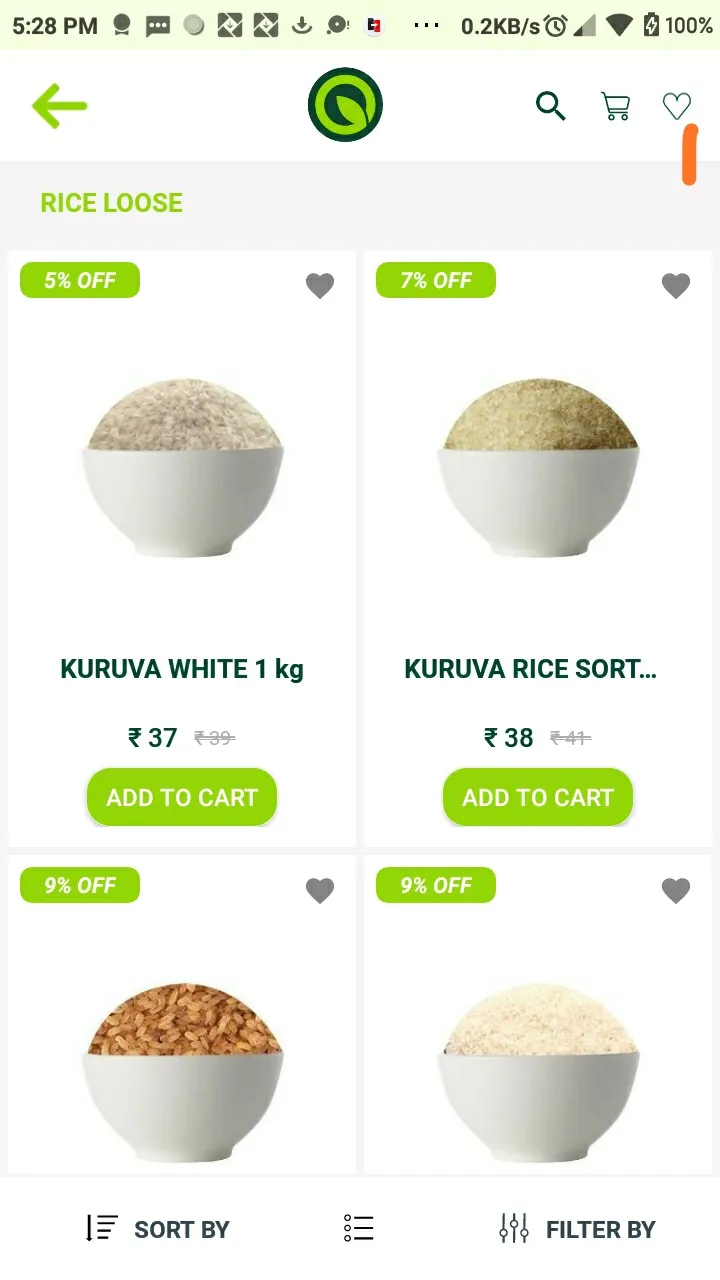
Task: Add Kuruva Rice Sort to cart
Action: (x=538, y=797)
